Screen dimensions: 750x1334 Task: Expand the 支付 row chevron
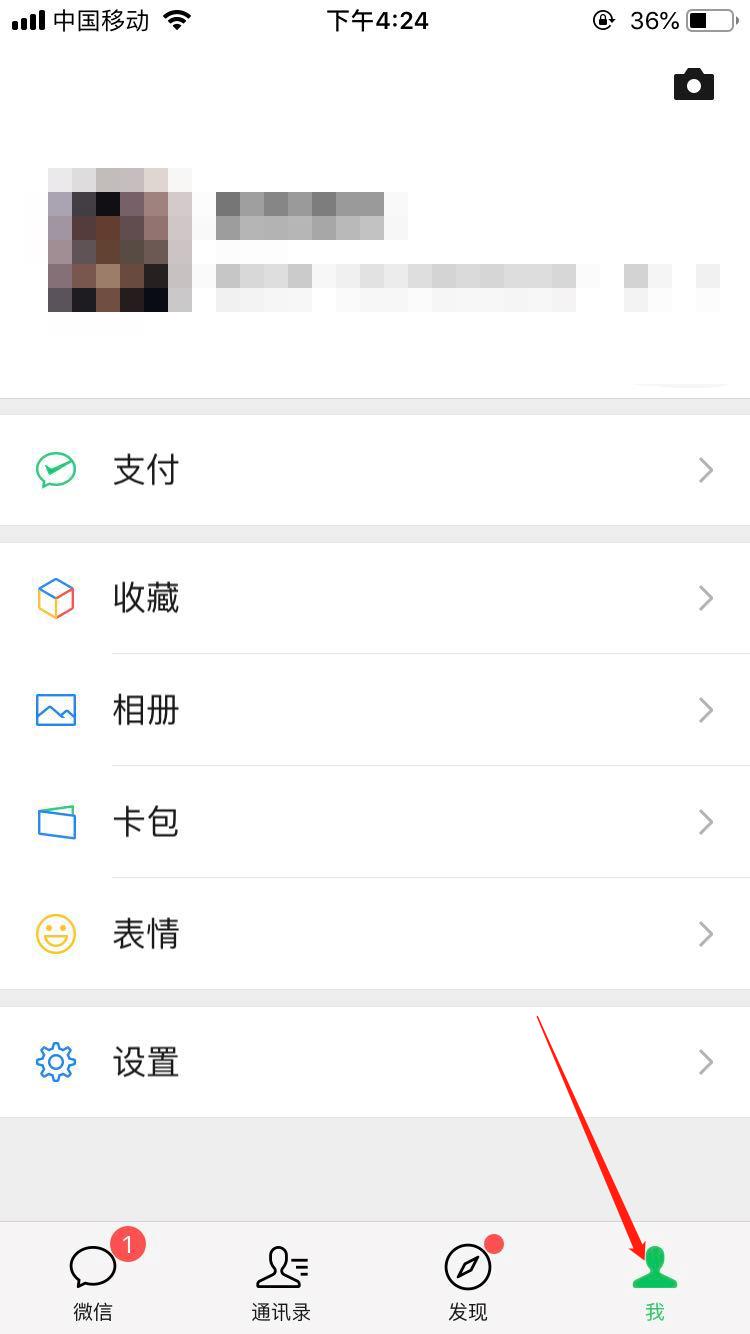(706, 470)
